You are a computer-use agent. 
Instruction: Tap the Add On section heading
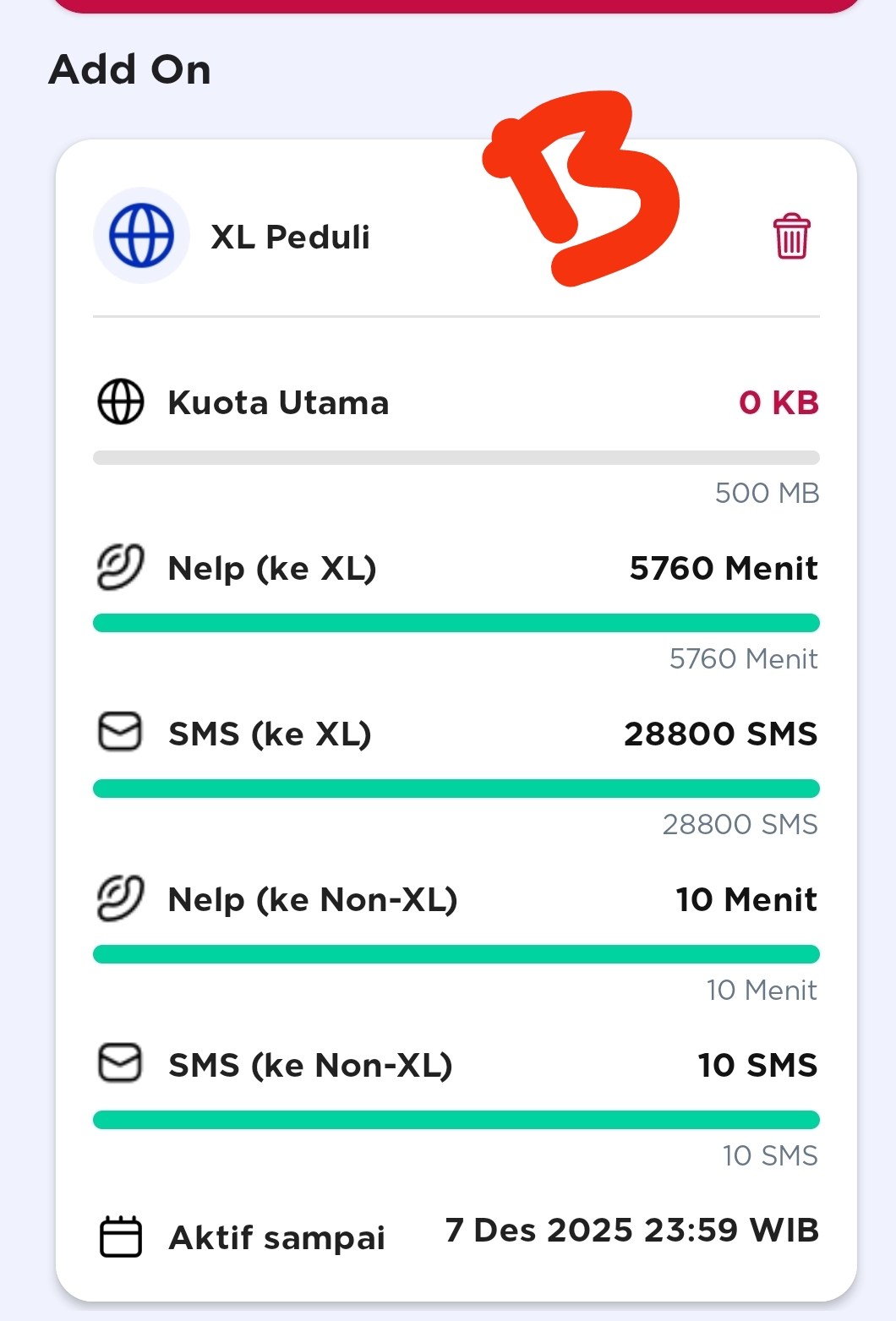[x=129, y=70]
